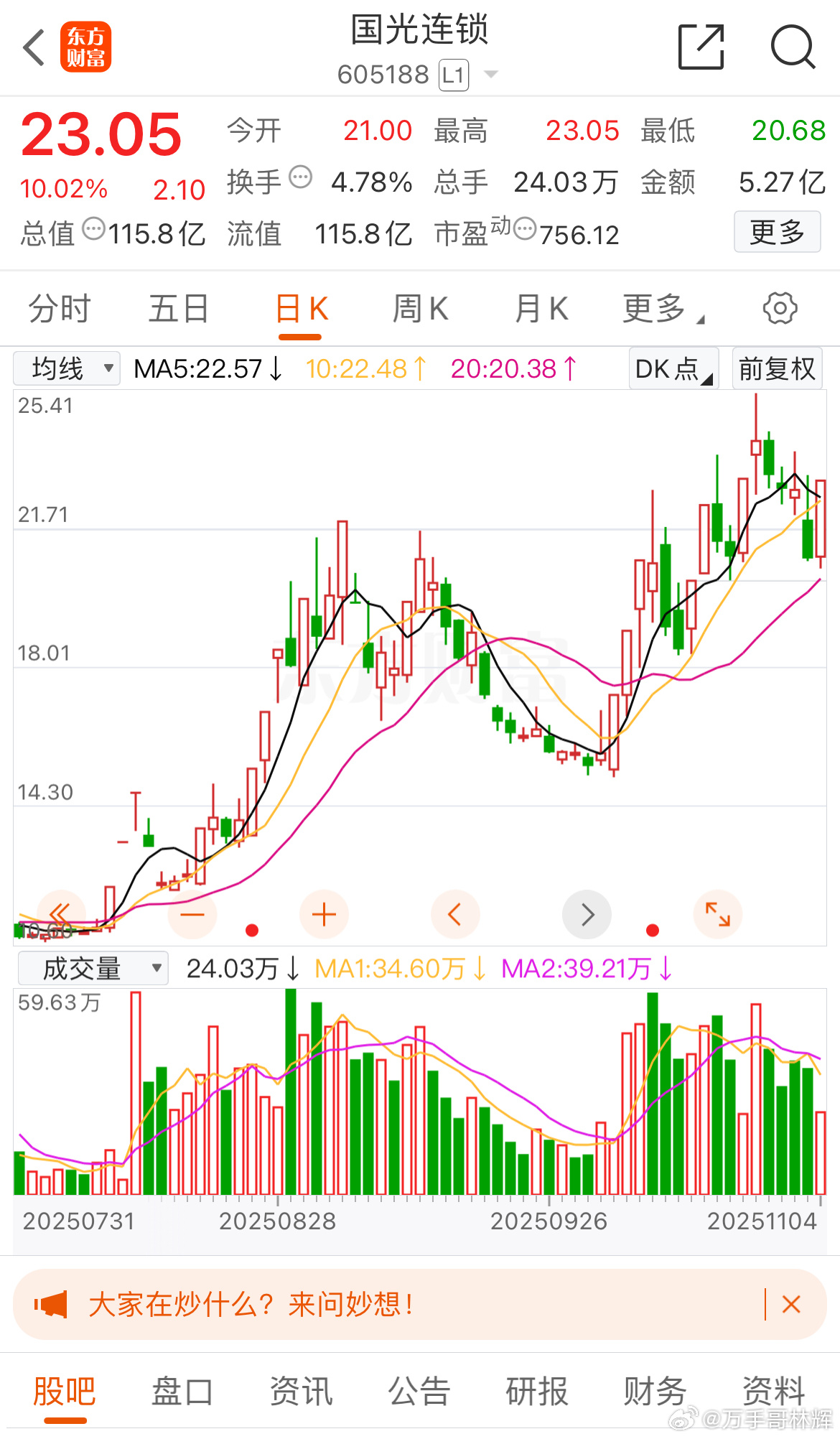Open the search magnifier
840x1439 pixels.
point(793,47)
